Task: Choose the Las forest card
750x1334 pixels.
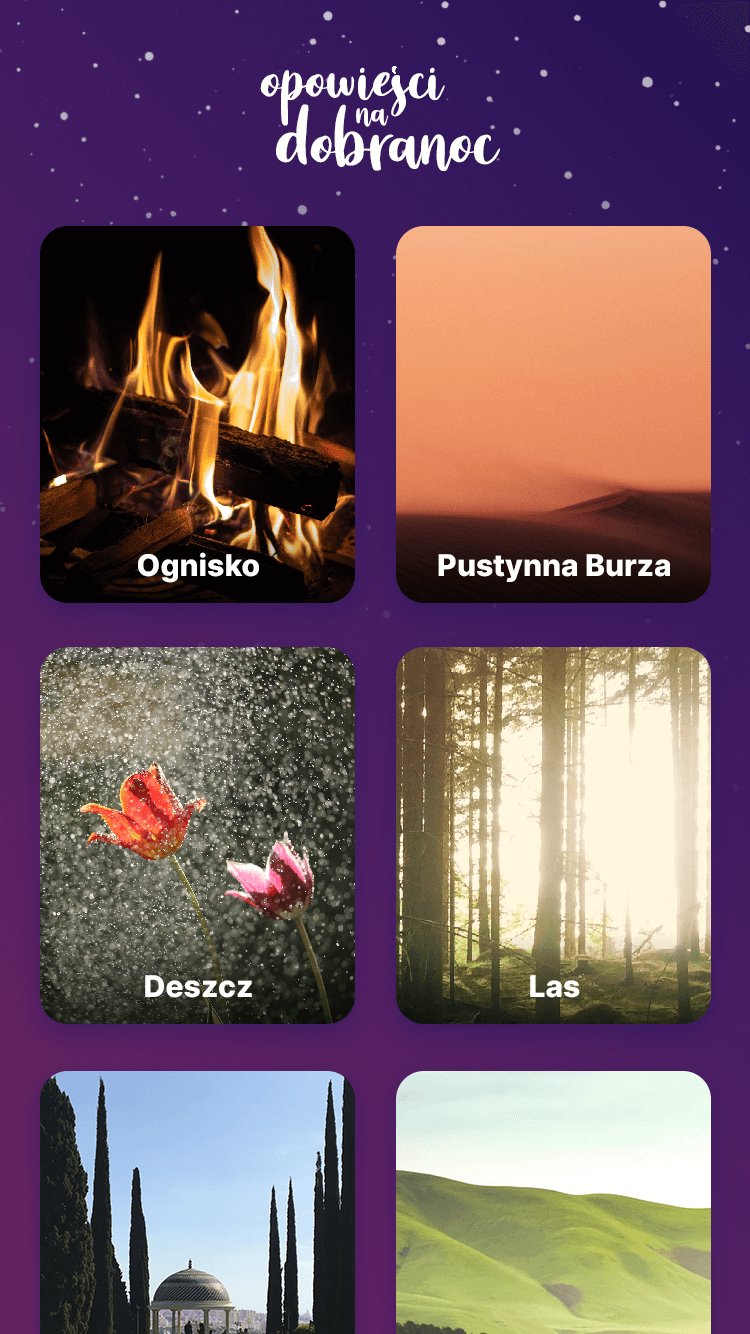Action: click(x=553, y=835)
